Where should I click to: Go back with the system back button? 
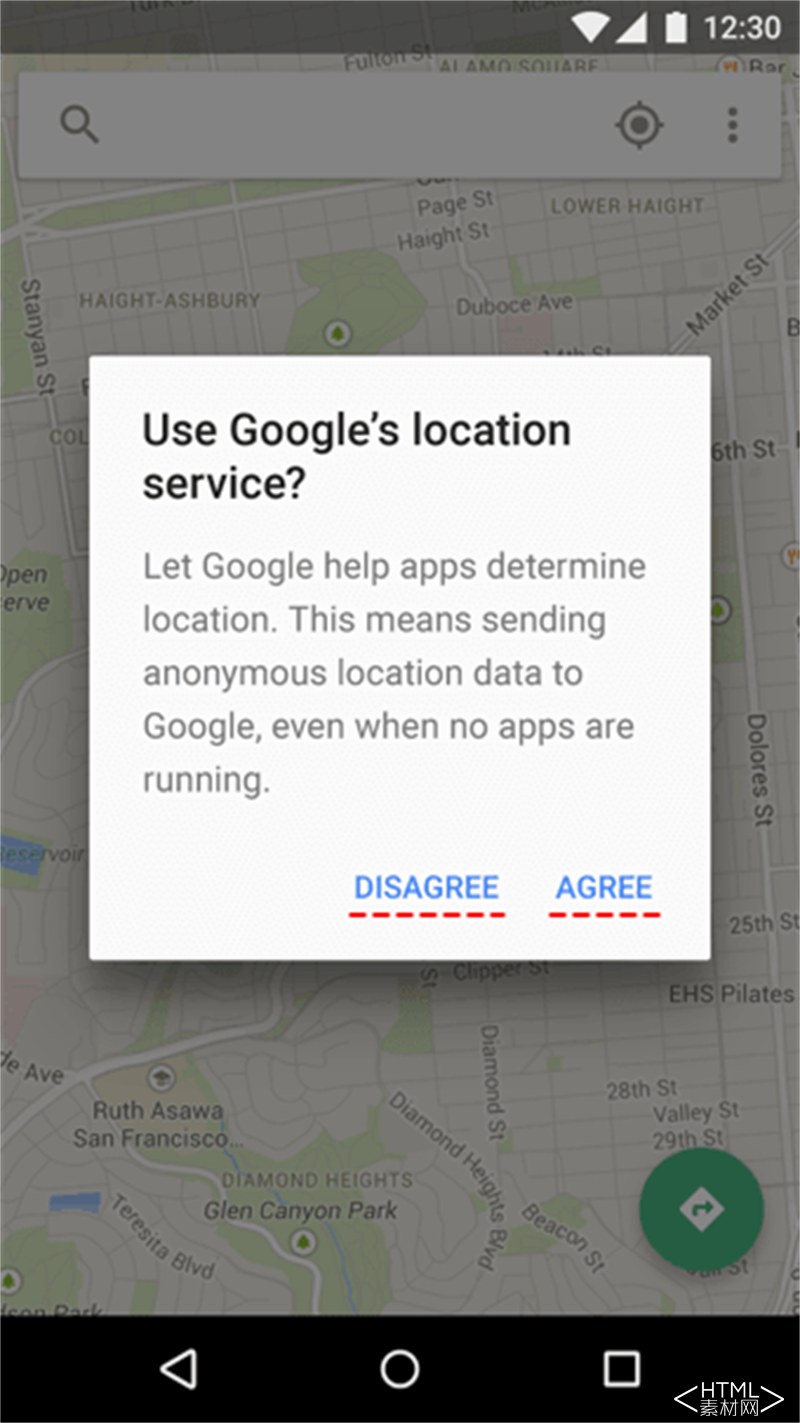178,1368
